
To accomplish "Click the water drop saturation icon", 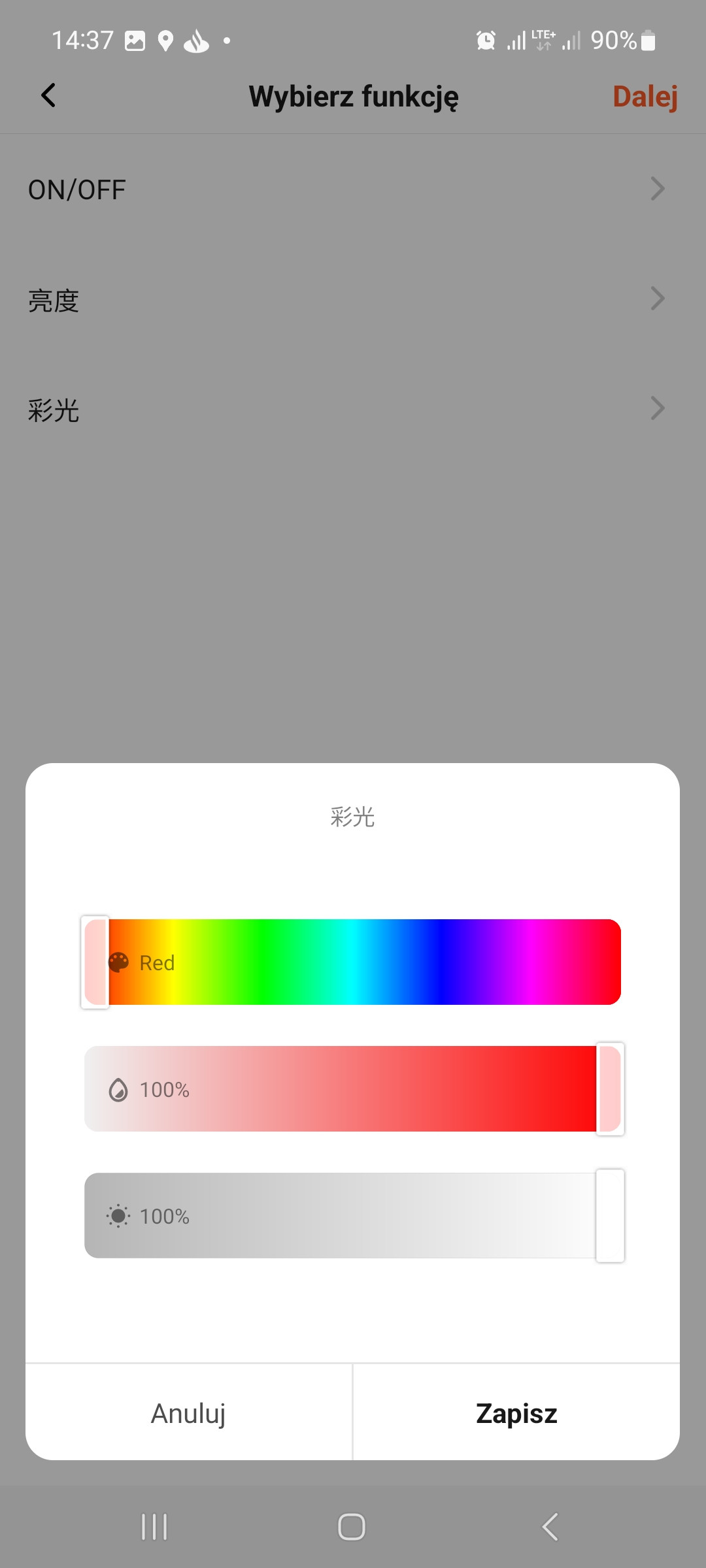I will point(118,1087).
